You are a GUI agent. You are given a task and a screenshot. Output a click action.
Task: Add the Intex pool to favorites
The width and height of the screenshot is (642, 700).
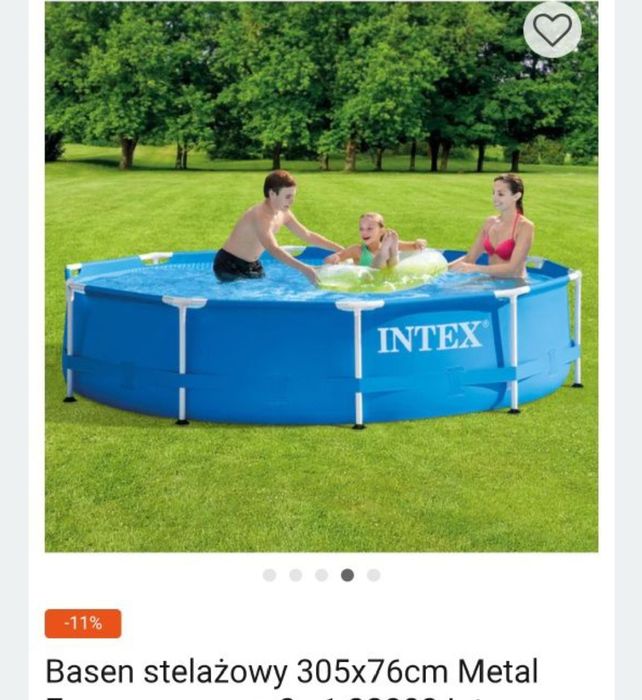click(552, 30)
